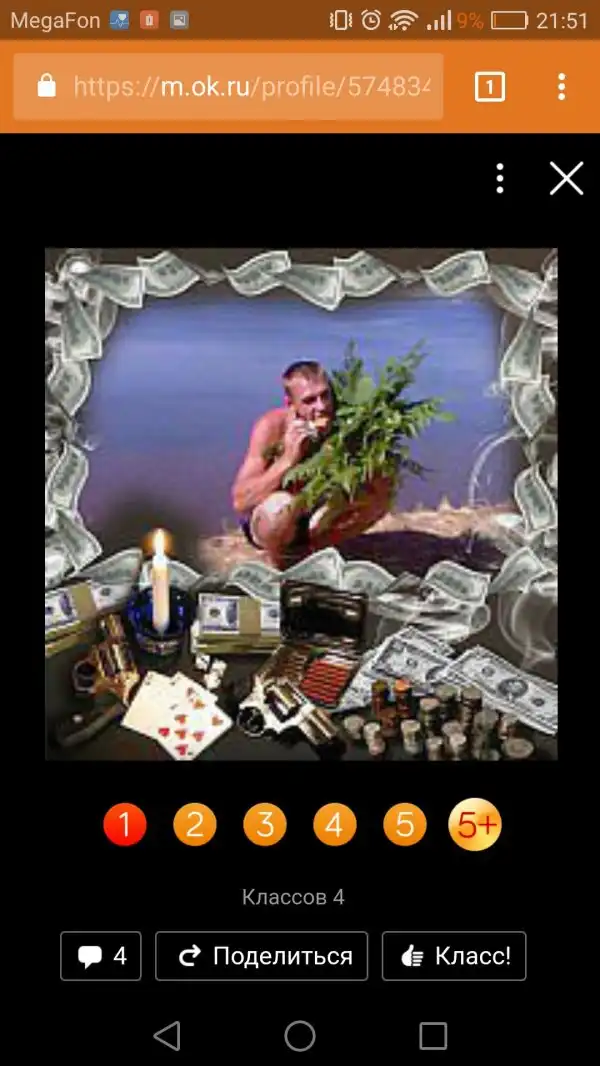Open the browser tab switcher
Screen dimensions: 600x1066
489,87
